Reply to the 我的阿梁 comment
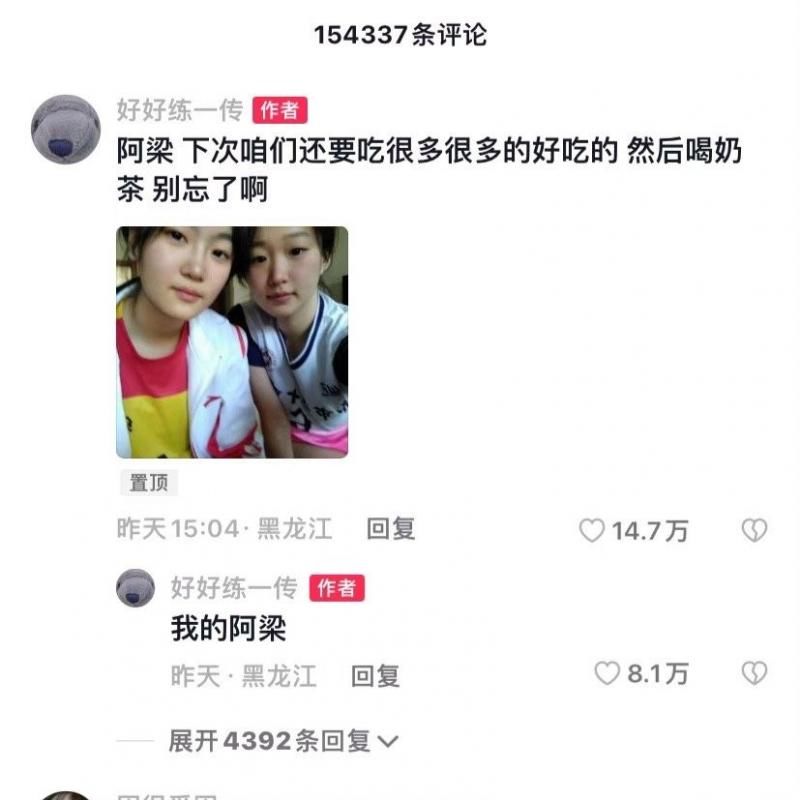Image resolution: width=800 pixels, height=800 pixels. tap(375, 676)
